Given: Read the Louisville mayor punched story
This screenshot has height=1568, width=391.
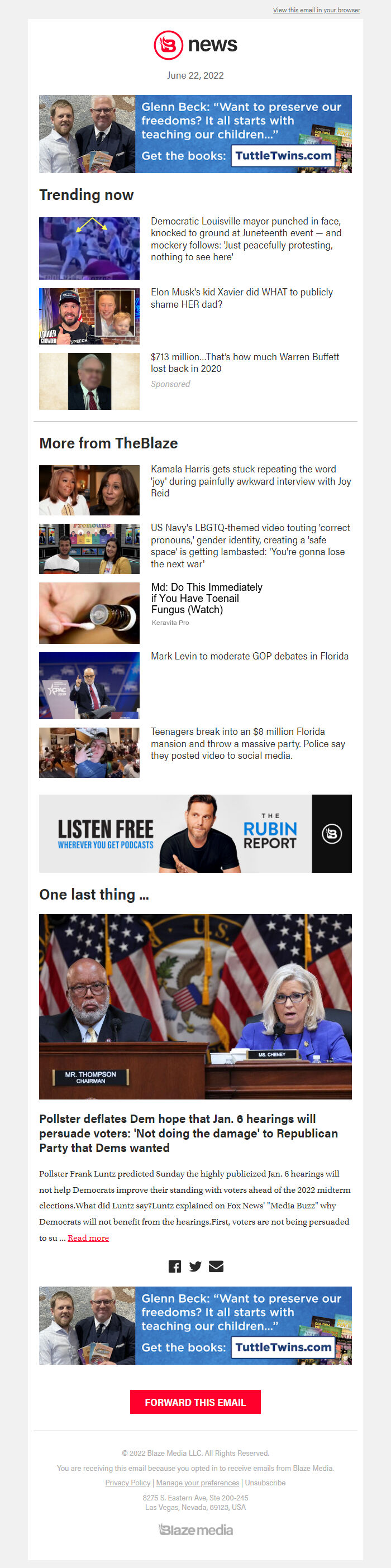Looking at the screenshot, I should pyautogui.click(x=246, y=238).
